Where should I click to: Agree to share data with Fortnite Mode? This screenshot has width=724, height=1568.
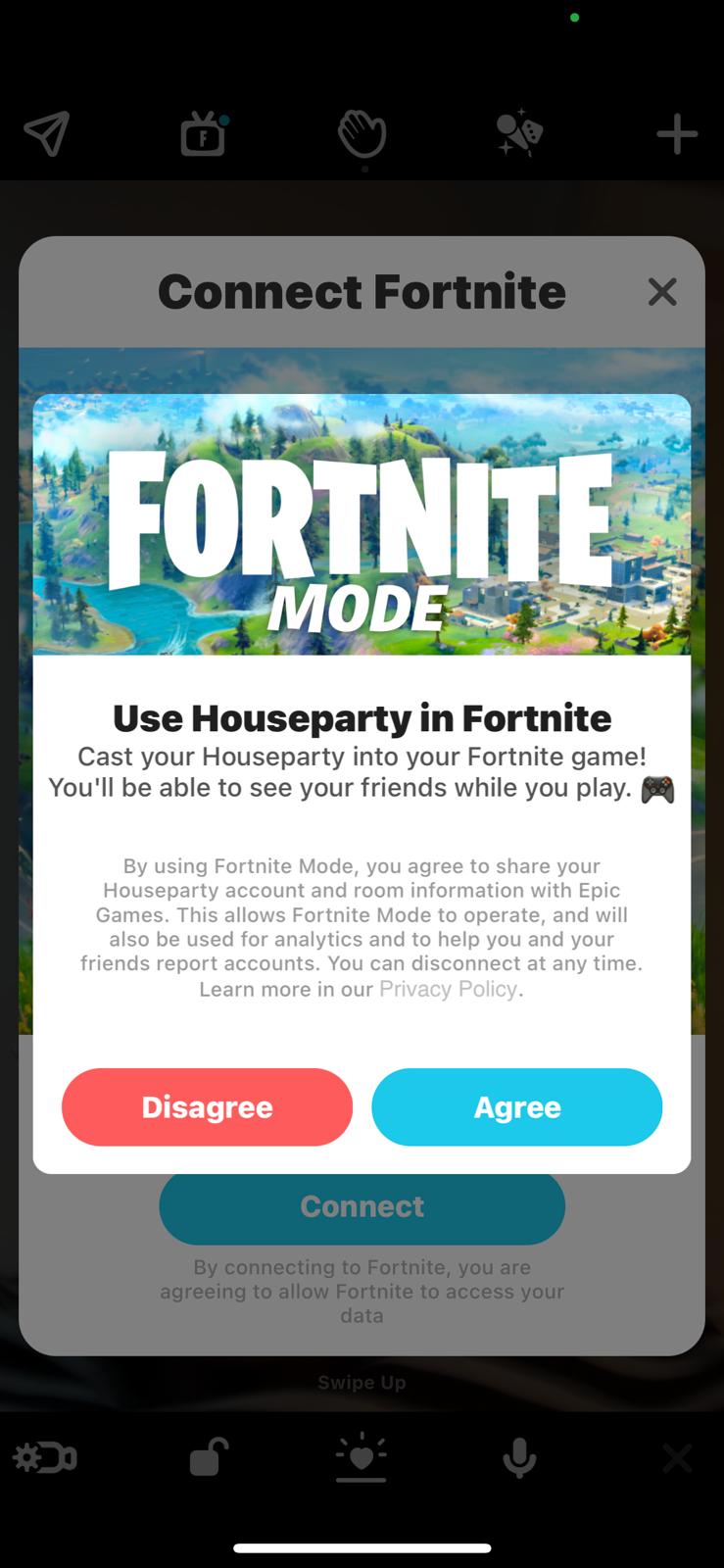(516, 1106)
